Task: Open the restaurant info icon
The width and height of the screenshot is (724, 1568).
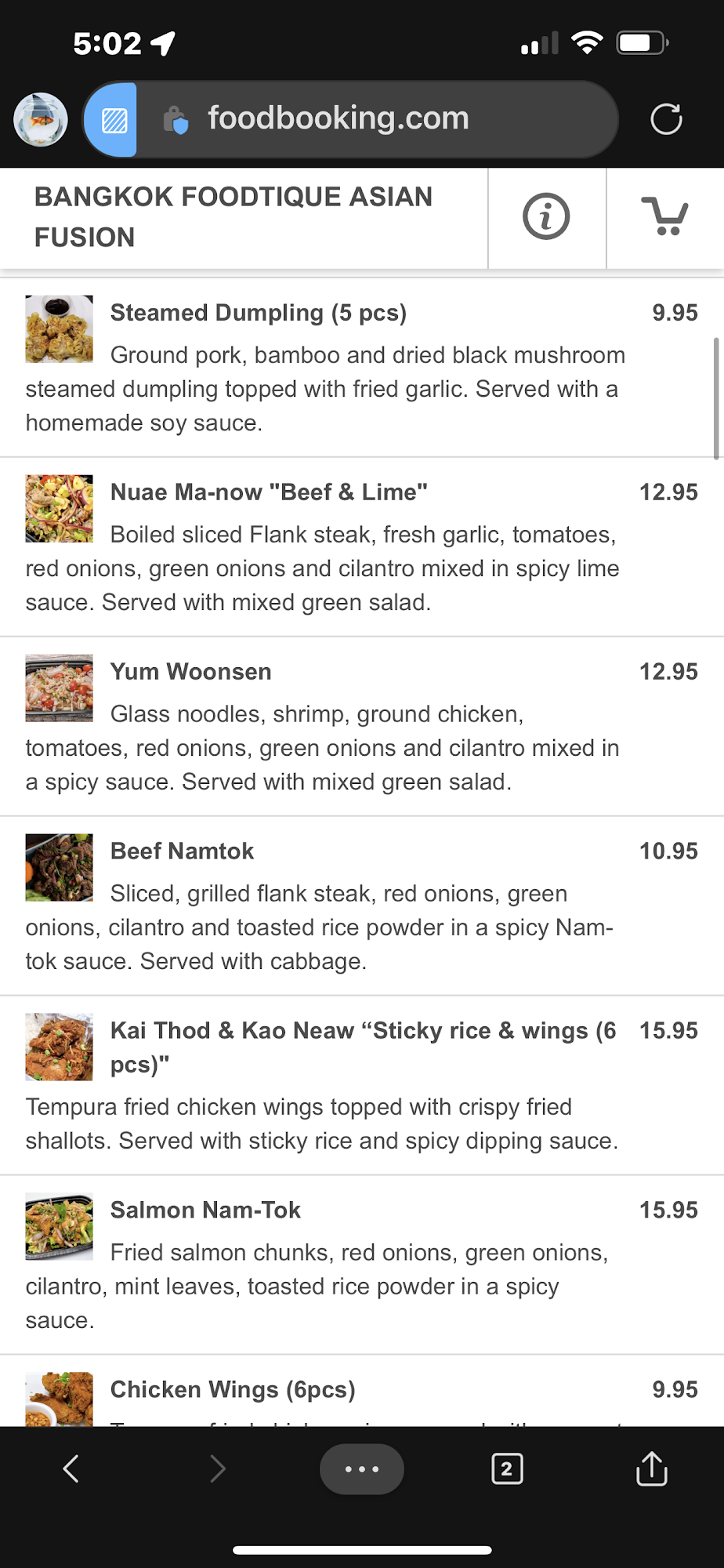Action: tap(546, 216)
